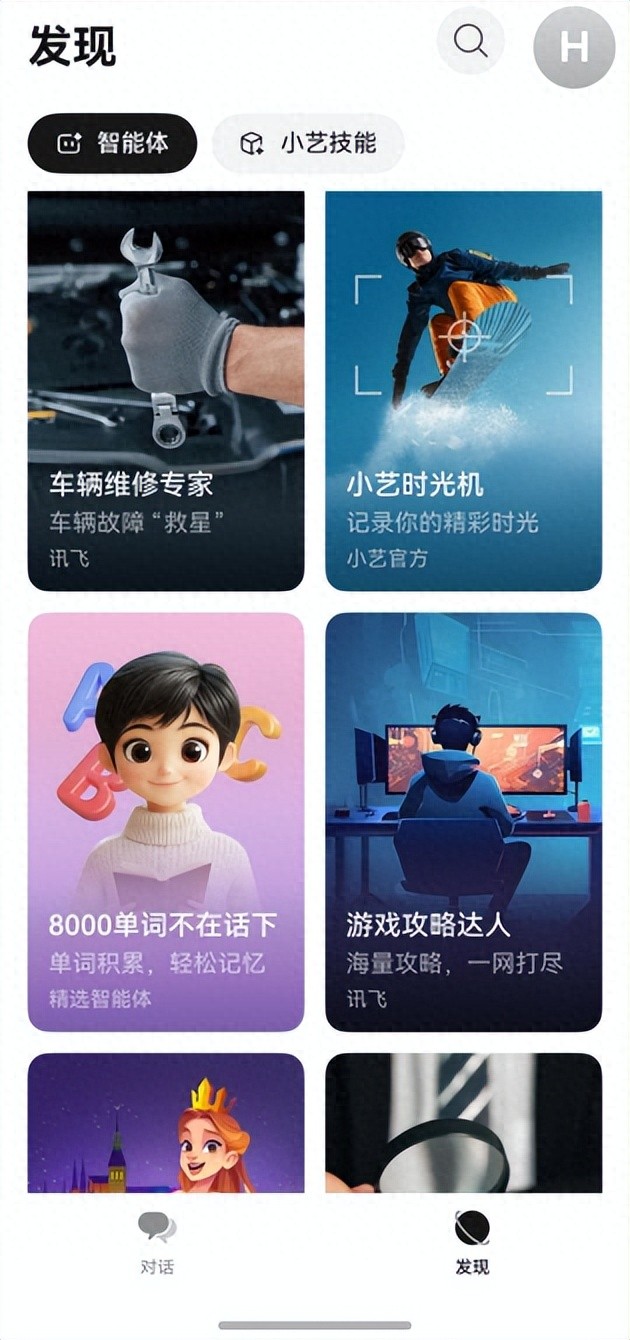Select the 智能体 tab
The image size is (630, 1340).
coord(112,143)
